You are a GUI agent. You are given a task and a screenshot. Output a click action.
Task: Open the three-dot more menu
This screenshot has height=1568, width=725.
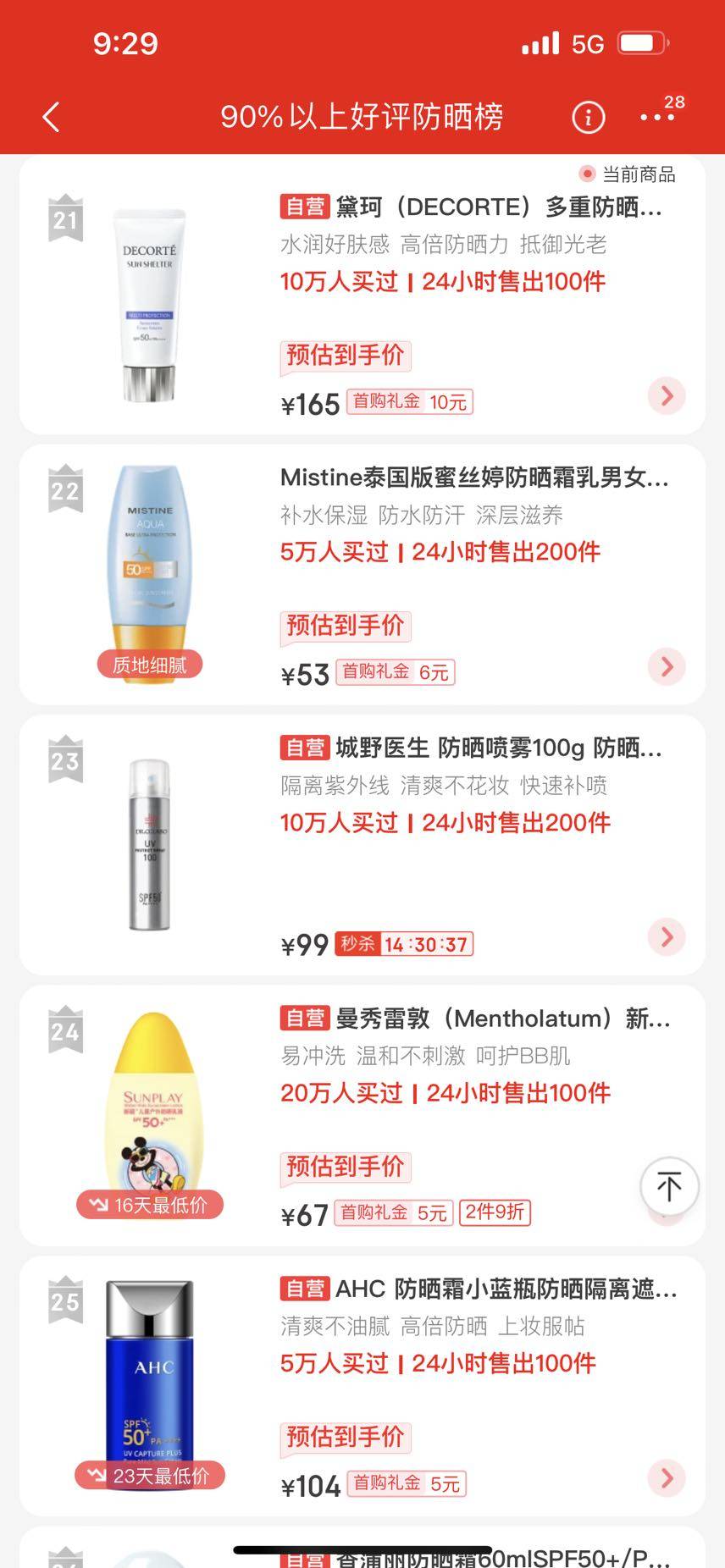pyautogui.click(x=657, y=117)
